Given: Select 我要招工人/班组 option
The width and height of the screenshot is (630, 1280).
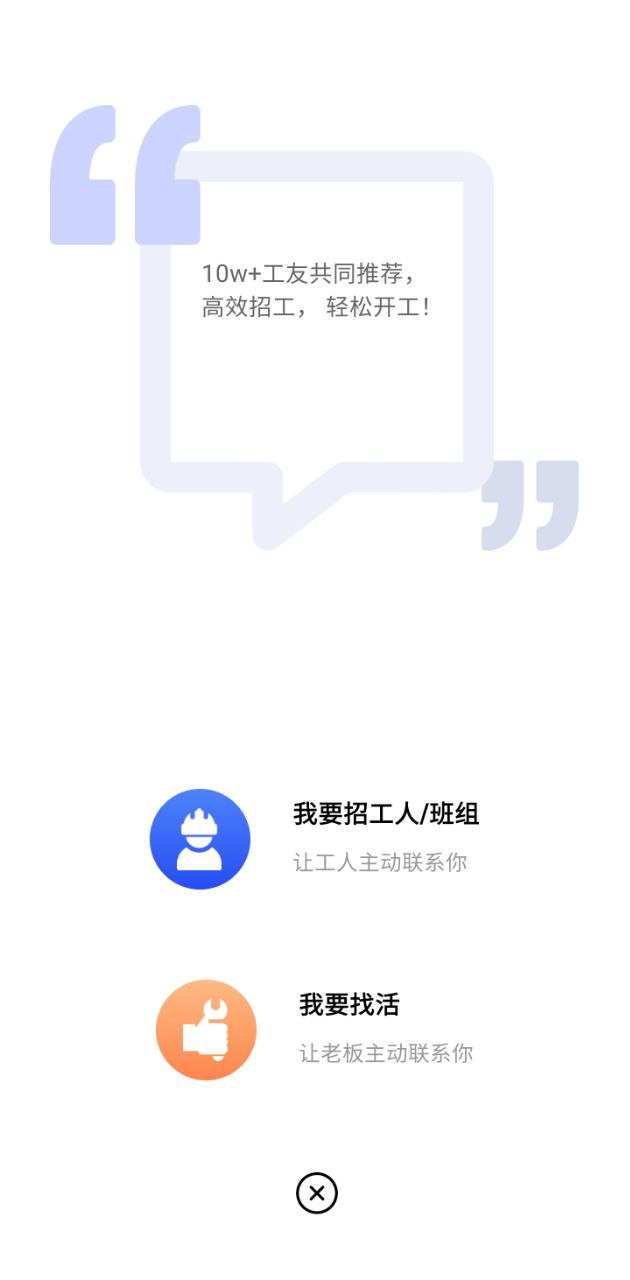Looking at the screenshot, I should coord(385,814).
